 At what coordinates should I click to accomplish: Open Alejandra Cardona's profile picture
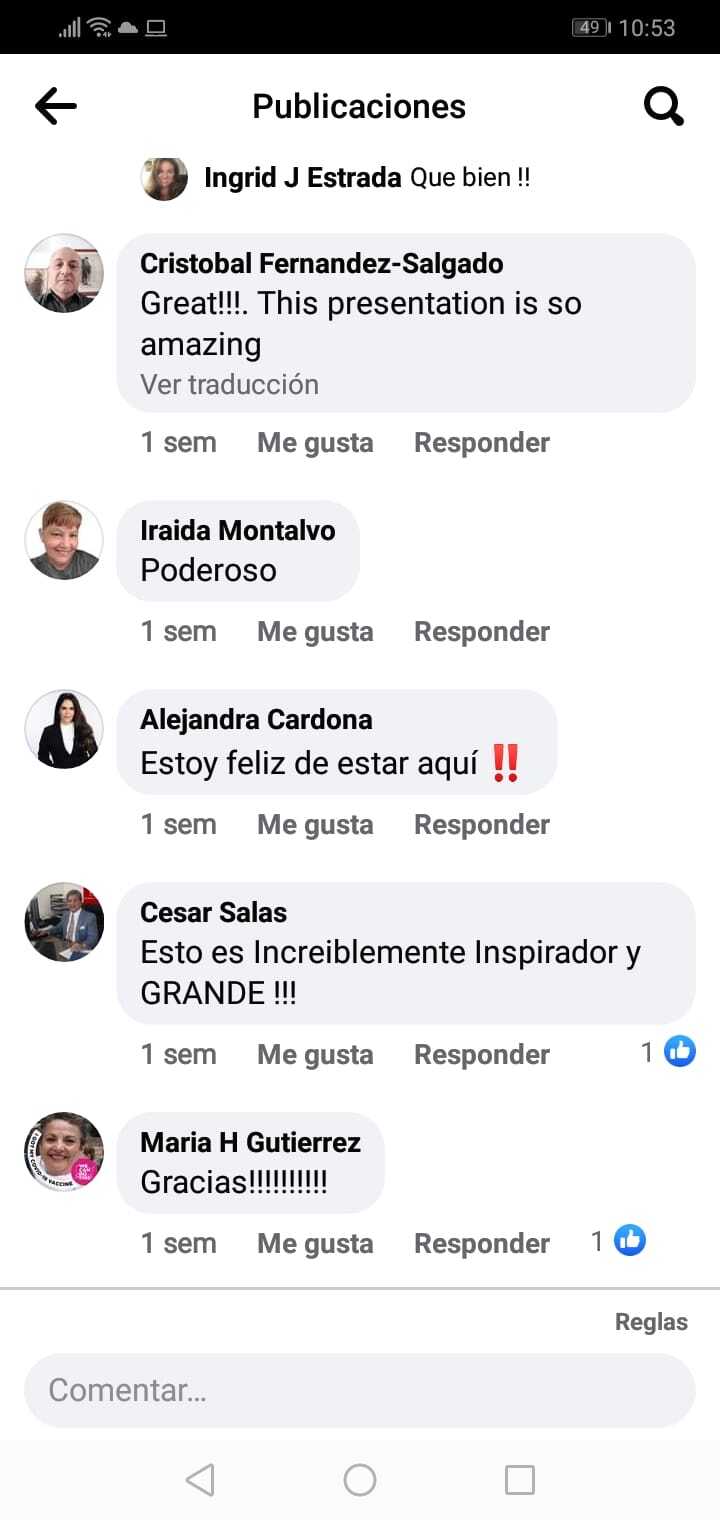tap(64, 729)
